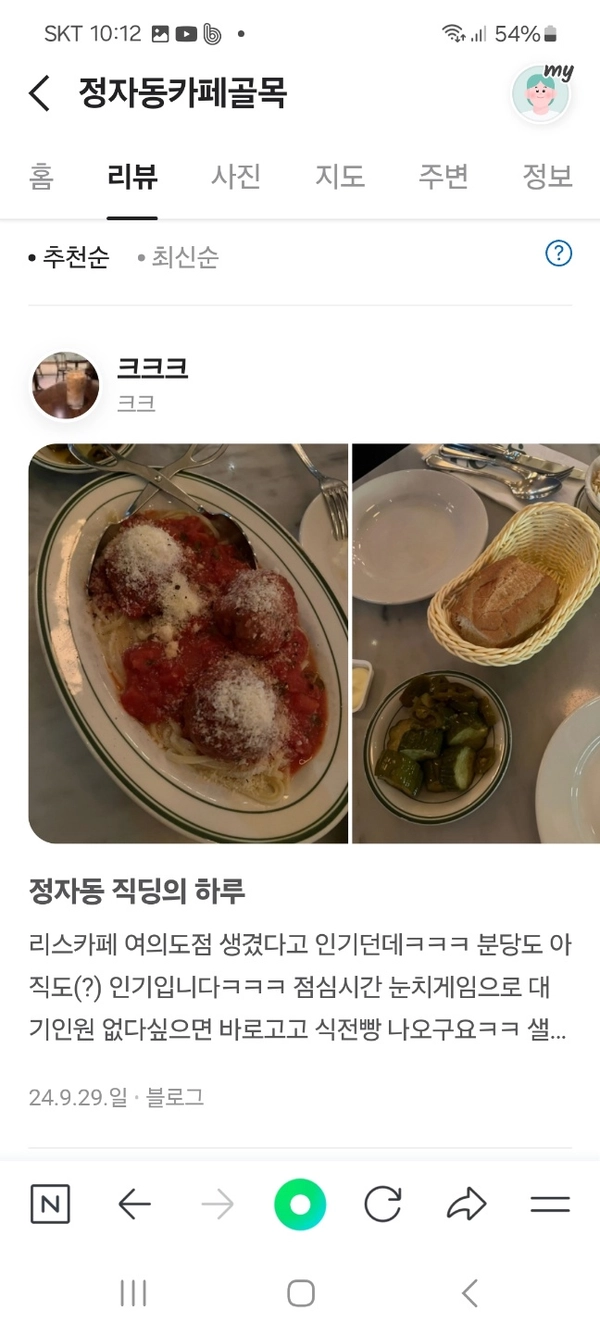This screenshot has width=600, height=1333.
Task: Open the my profile avatar
Action: point(540,94)
